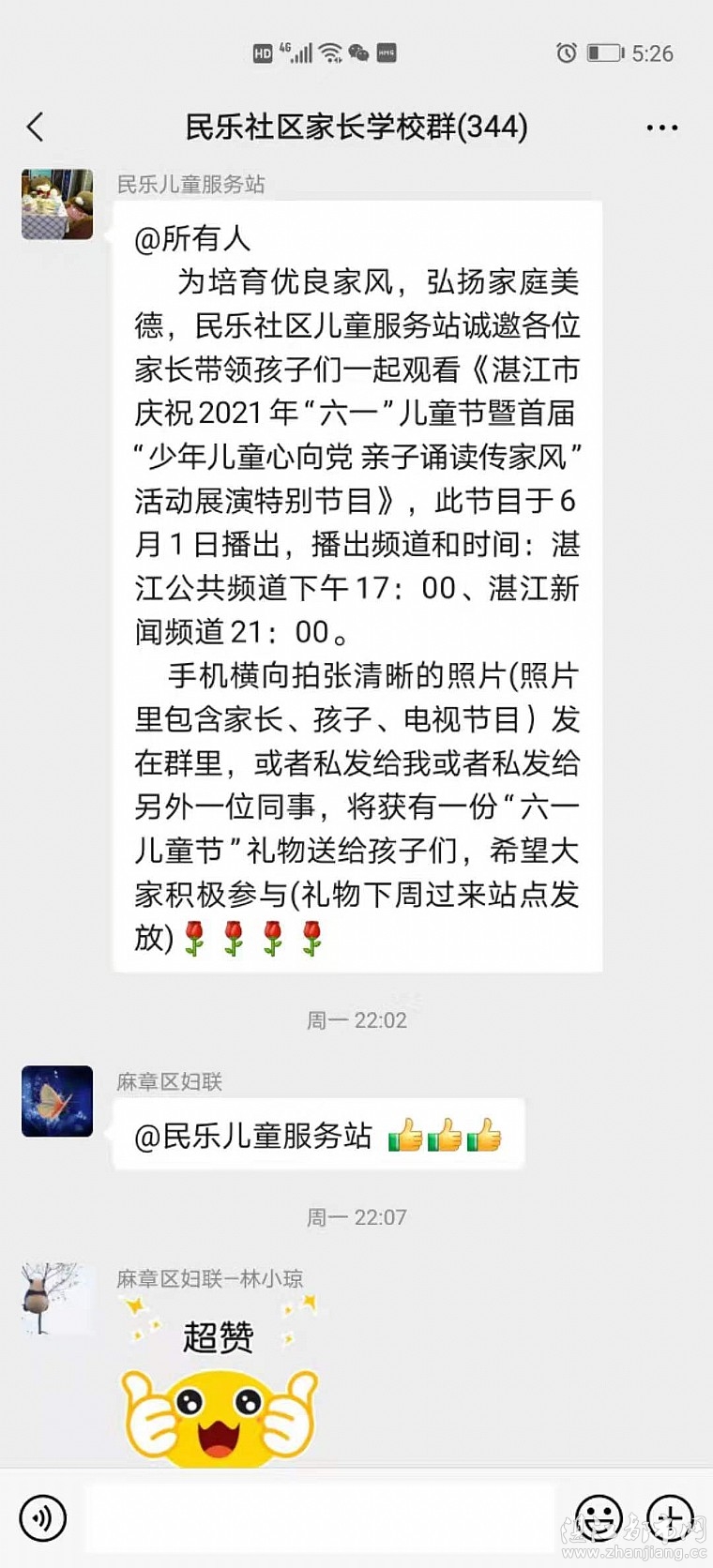Open the plus attachment menu

[x=670, y=1517]
